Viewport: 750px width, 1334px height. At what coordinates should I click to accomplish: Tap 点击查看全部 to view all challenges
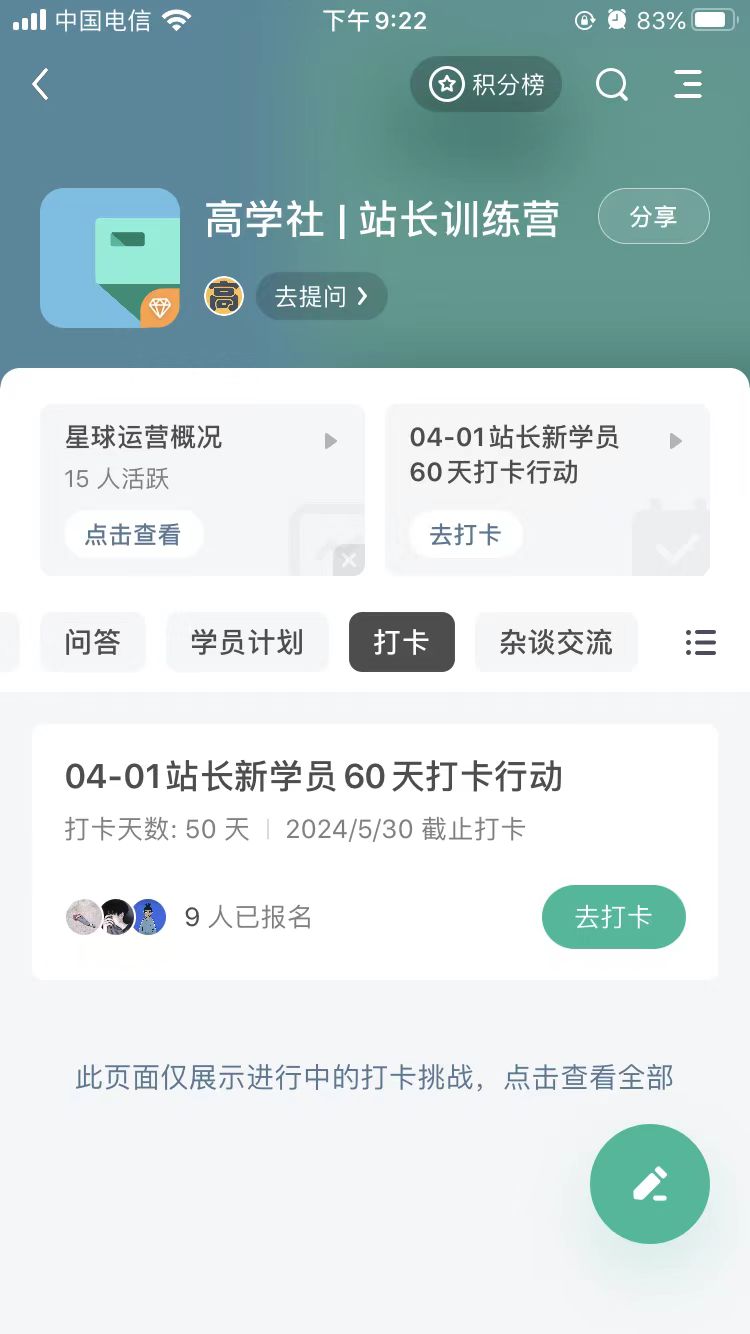click(588, 1077)
